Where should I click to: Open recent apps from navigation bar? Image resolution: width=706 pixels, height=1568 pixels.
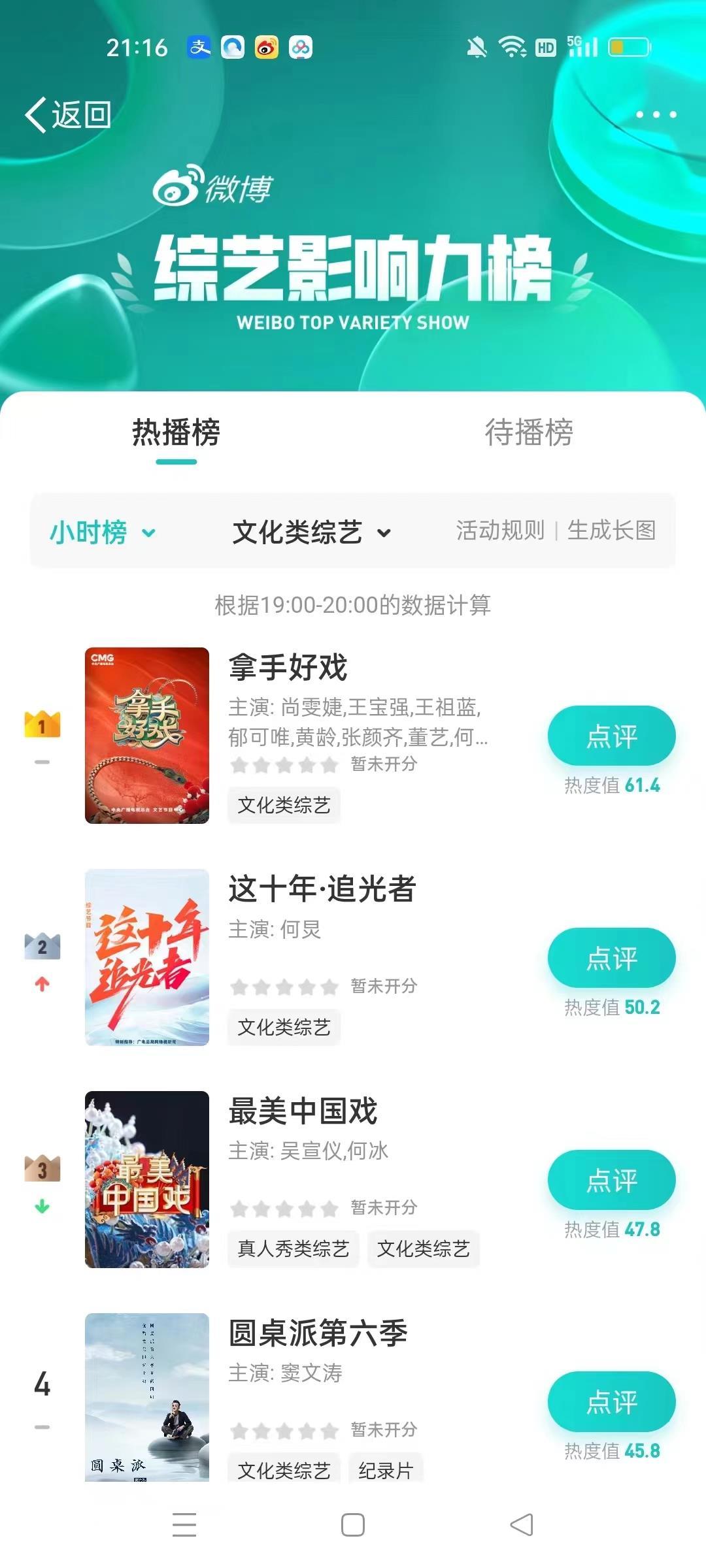tap(184, 1525)
